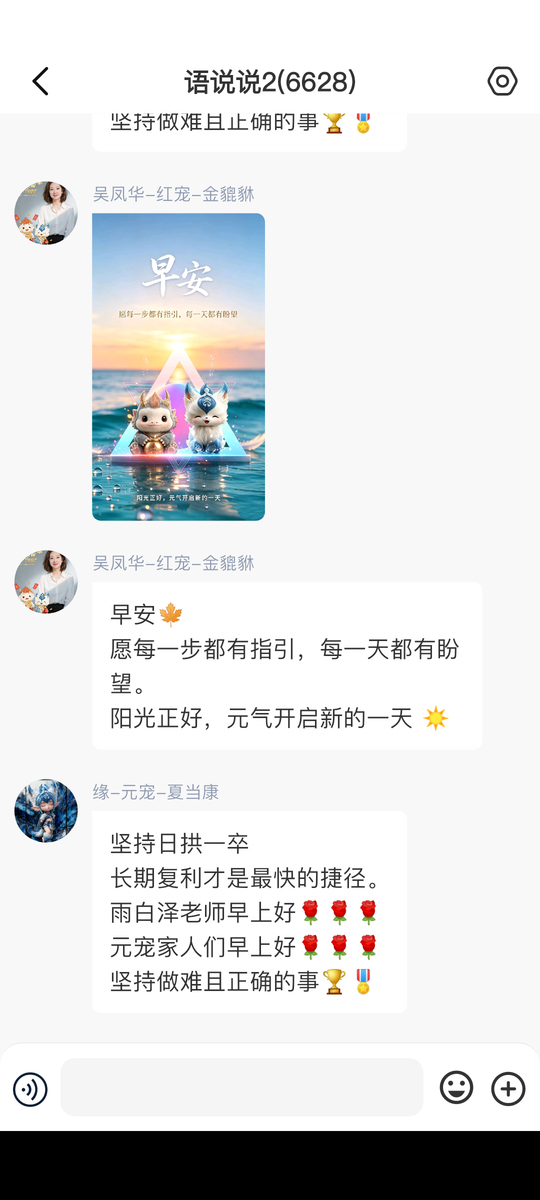Go back from the group chat
Viewport: 540px width, 1200px height.
coord(40,81)
